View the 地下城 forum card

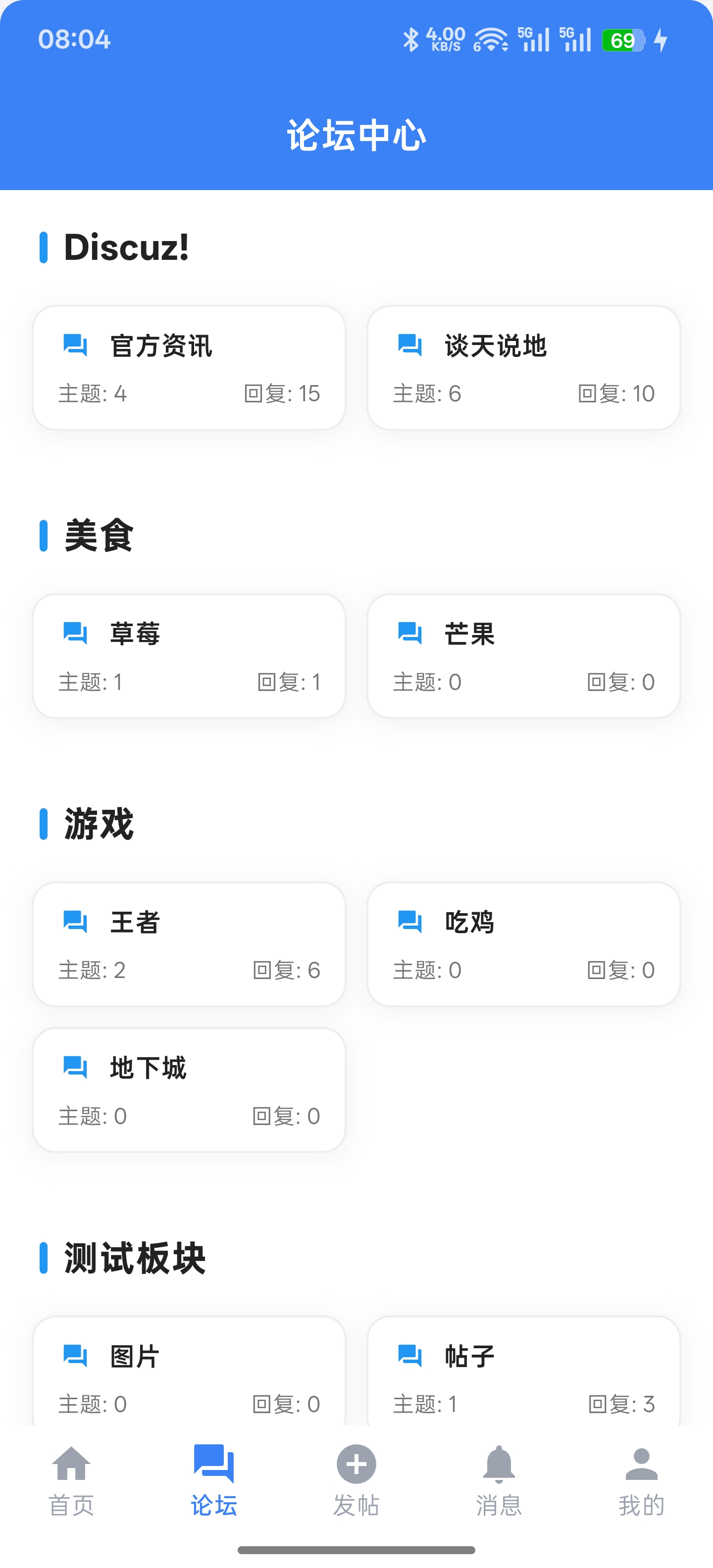click(189, 1090)
